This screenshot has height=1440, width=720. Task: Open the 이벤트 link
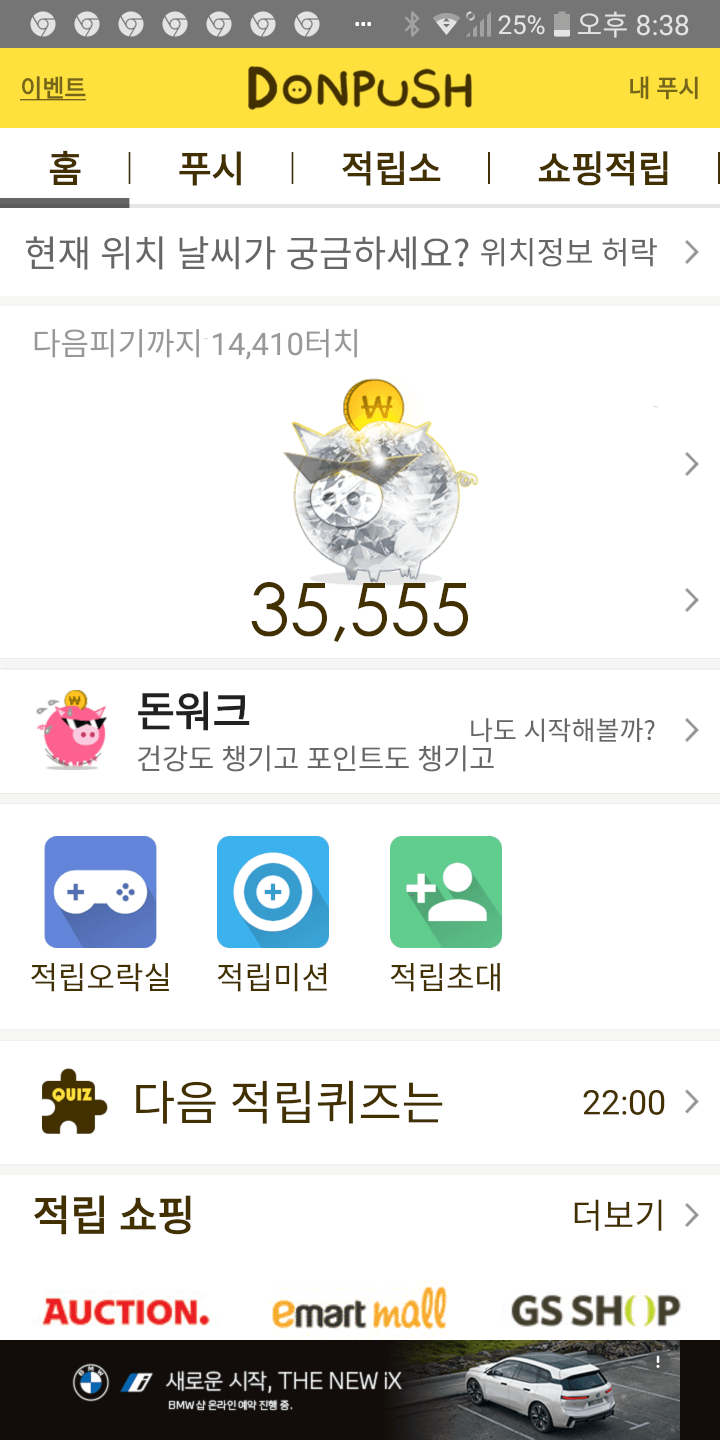click(53, 88)
